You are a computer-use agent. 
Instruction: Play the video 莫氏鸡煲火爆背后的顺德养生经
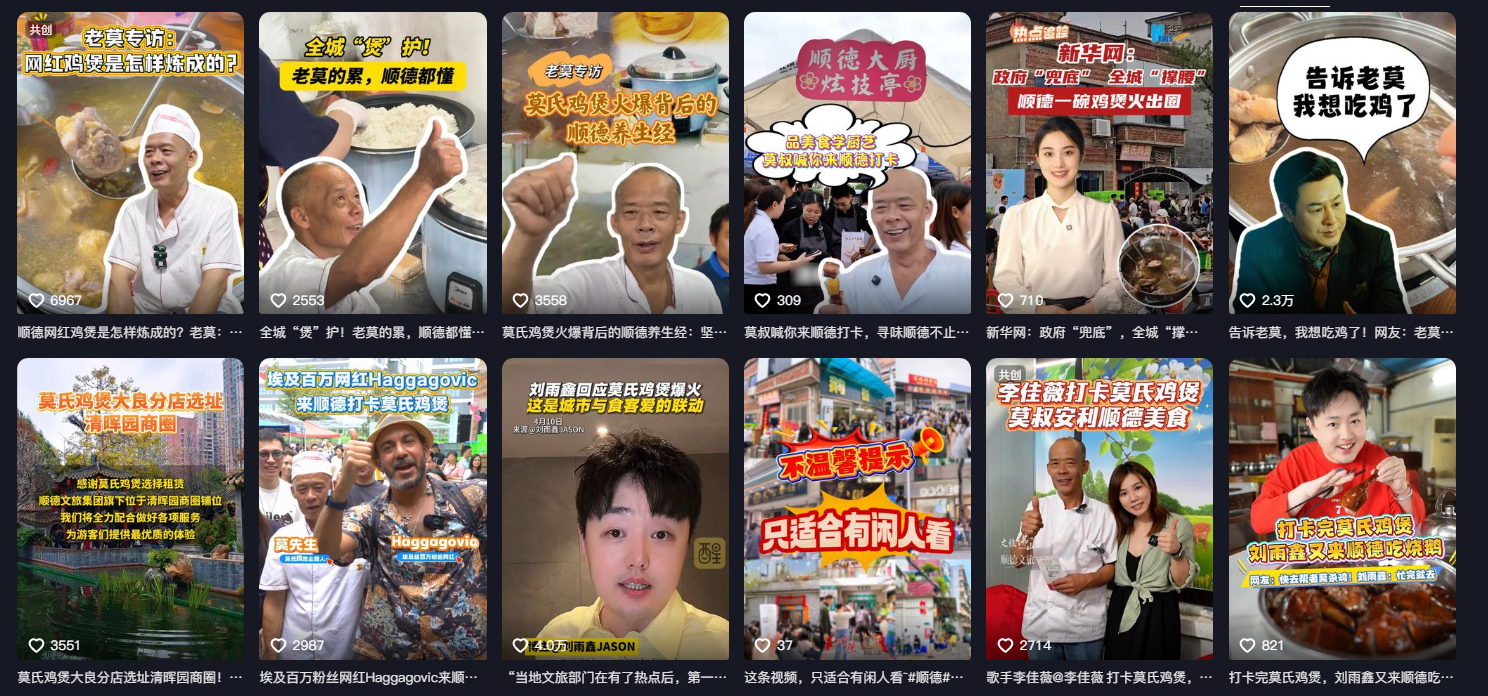click(x=615, y=163)
